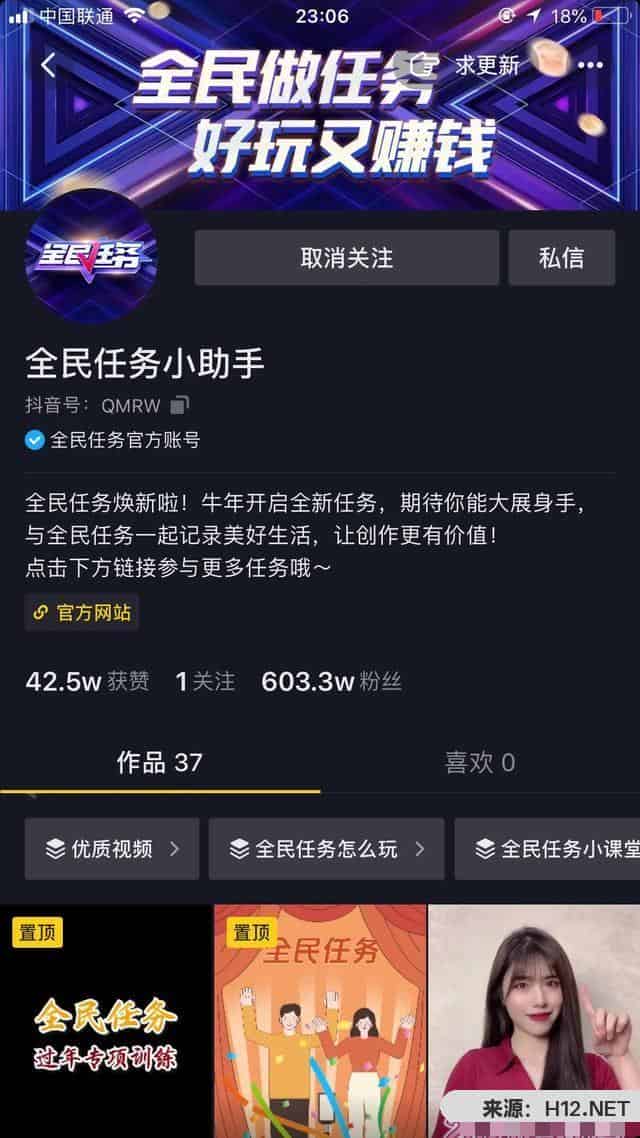Play the pinned cartoon 全民任务 video
This screenshot has height=1138, width=640.
pyautogui.click(x=320, y=1020)
